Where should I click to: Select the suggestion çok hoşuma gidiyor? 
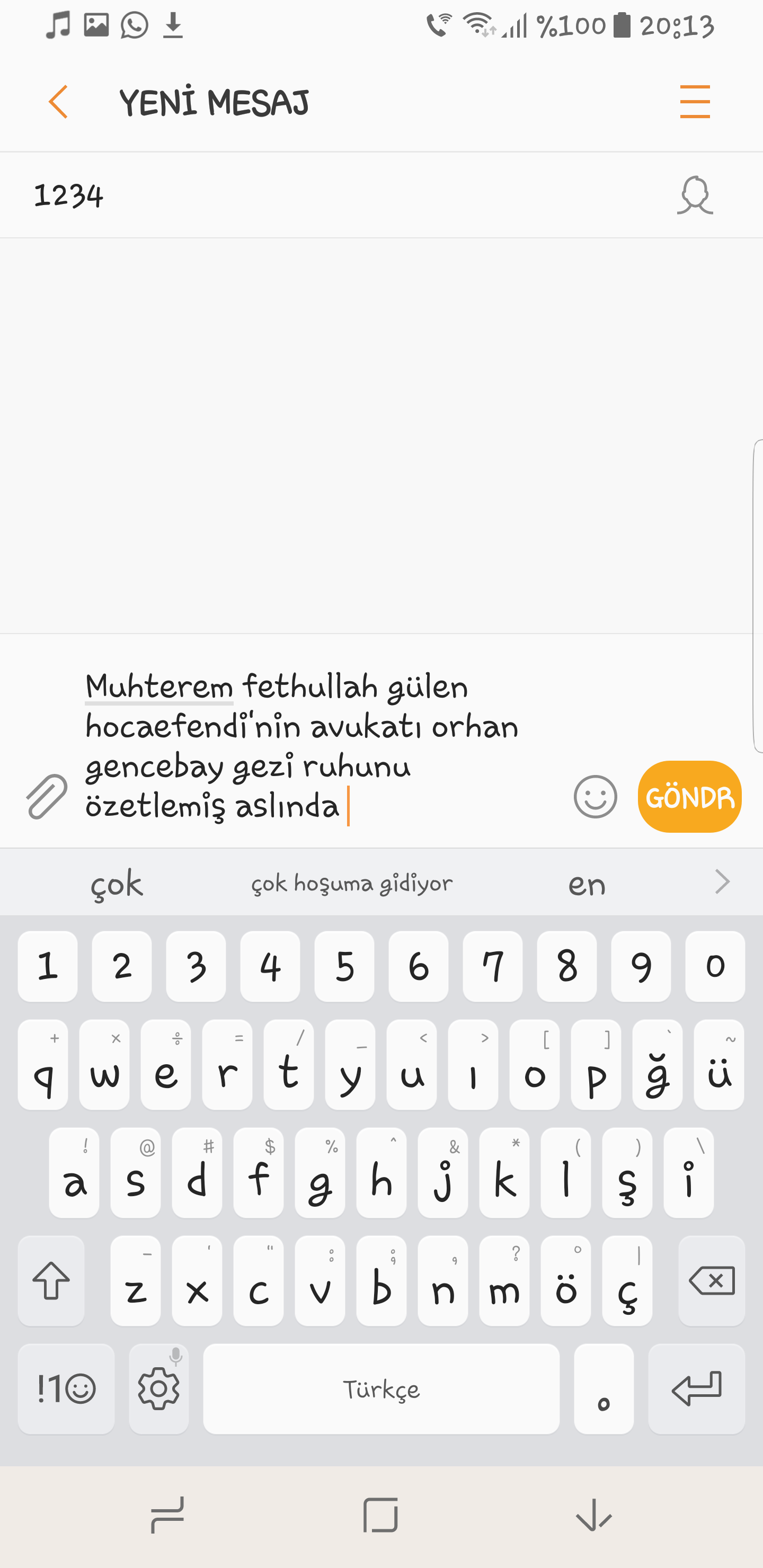point(351,884)
